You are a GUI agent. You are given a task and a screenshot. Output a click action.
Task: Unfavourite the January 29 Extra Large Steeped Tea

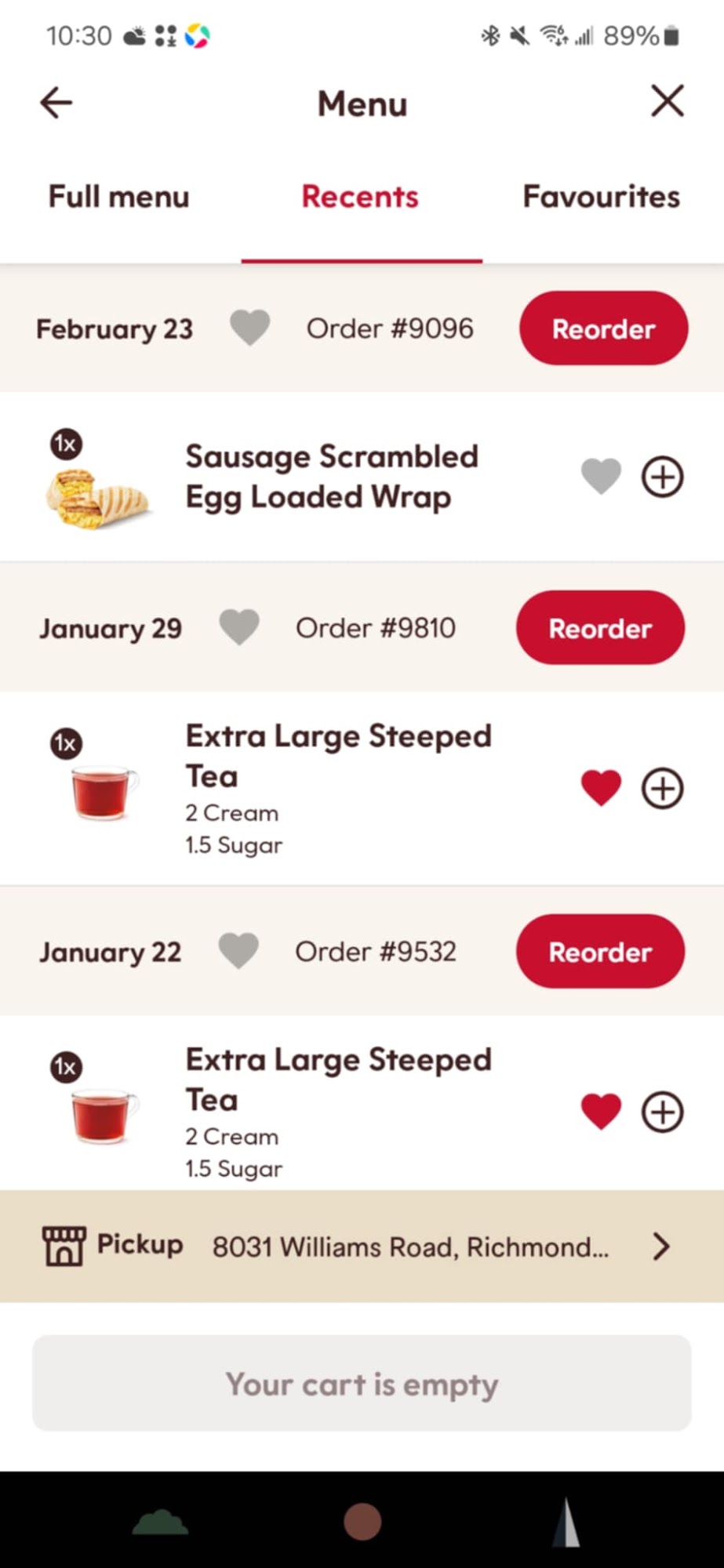[601, 787]
